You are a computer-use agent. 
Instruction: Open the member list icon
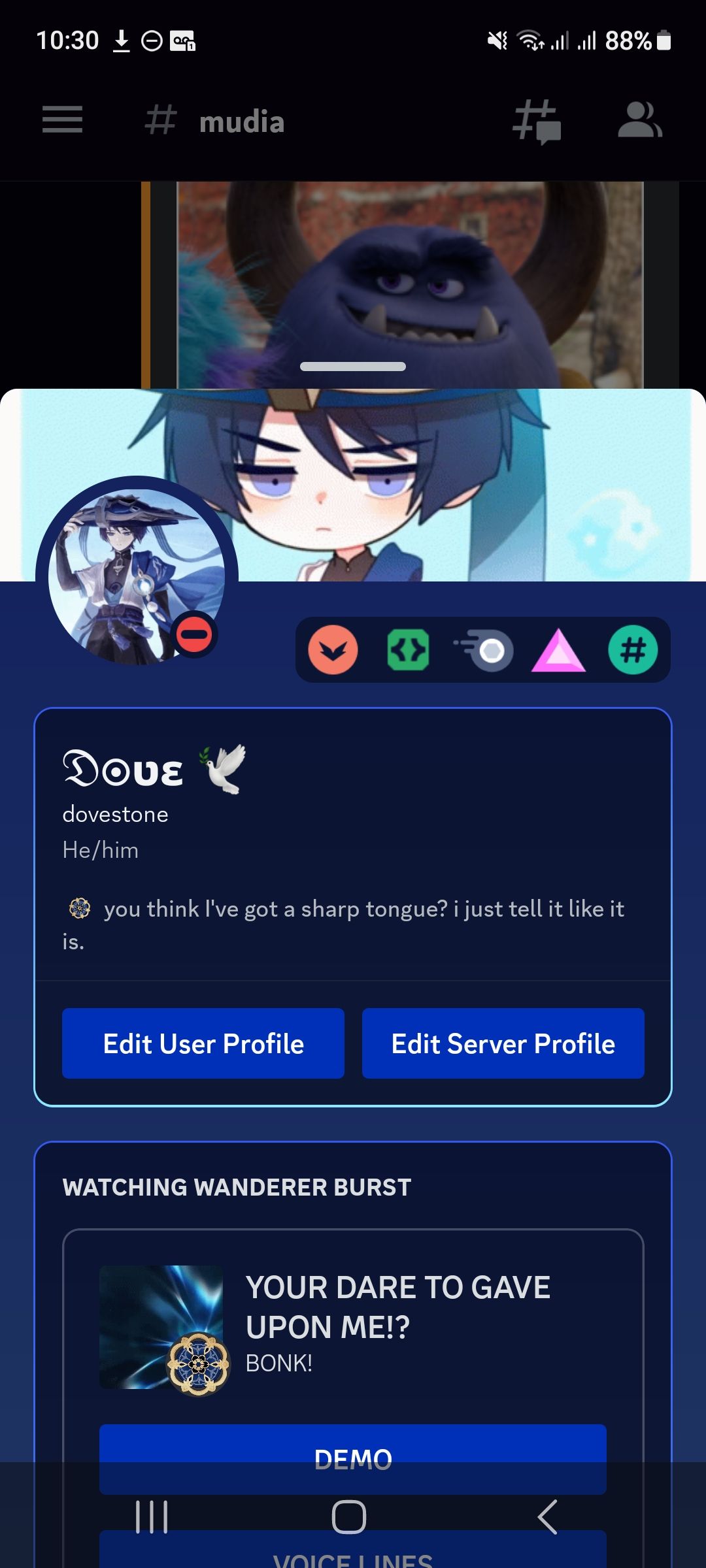(x=639, y=121)
